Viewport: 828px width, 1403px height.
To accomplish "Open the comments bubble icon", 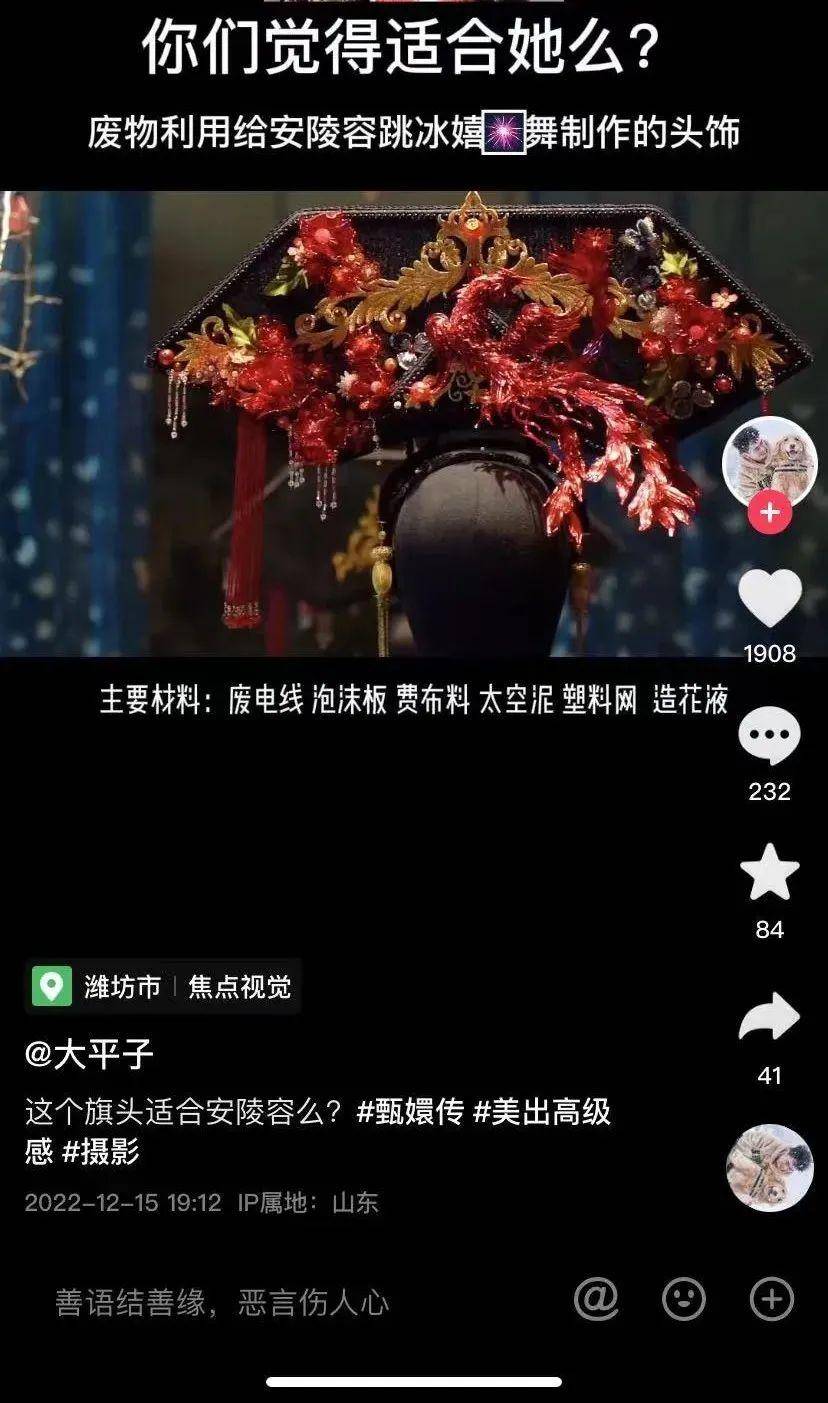I will tap(769, 736).
